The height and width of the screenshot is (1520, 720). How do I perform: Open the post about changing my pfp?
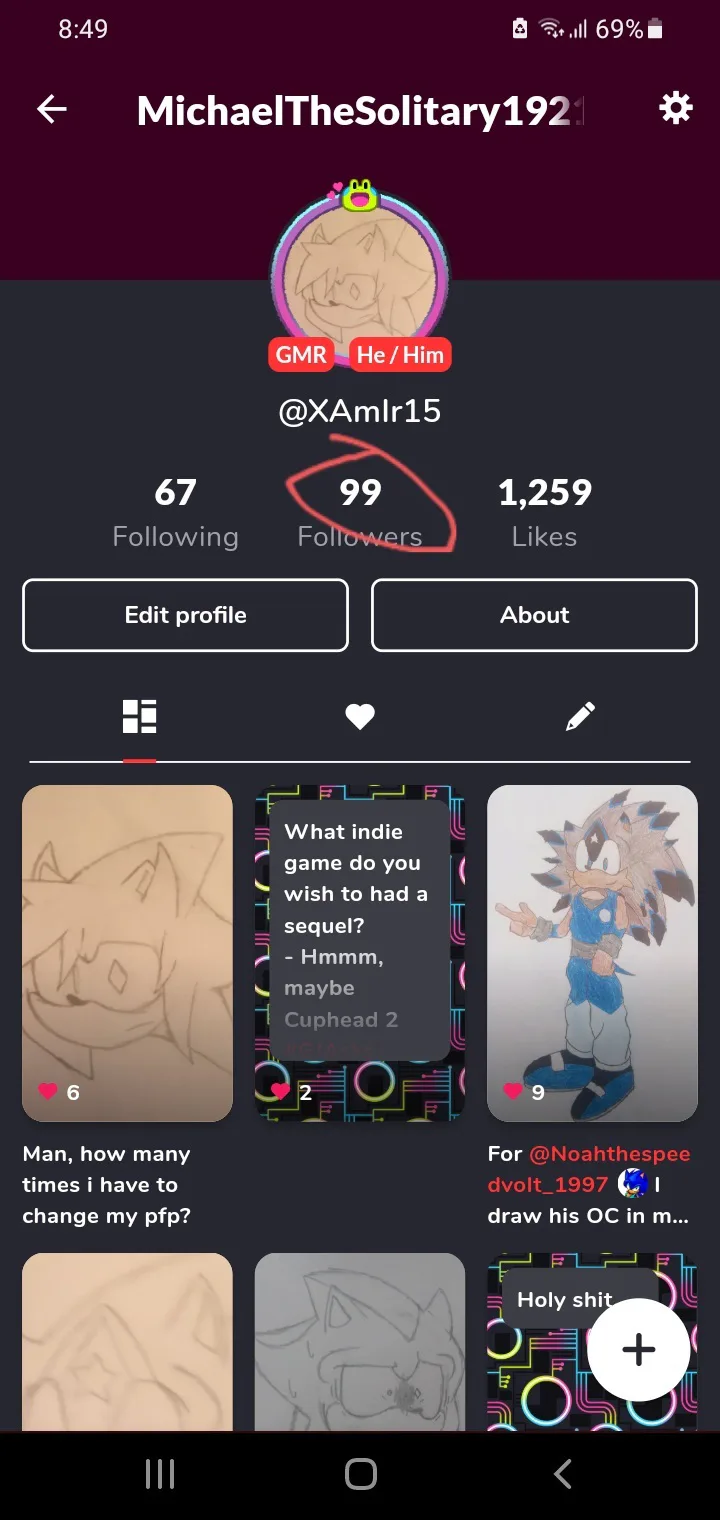click(x=127, y=952)
